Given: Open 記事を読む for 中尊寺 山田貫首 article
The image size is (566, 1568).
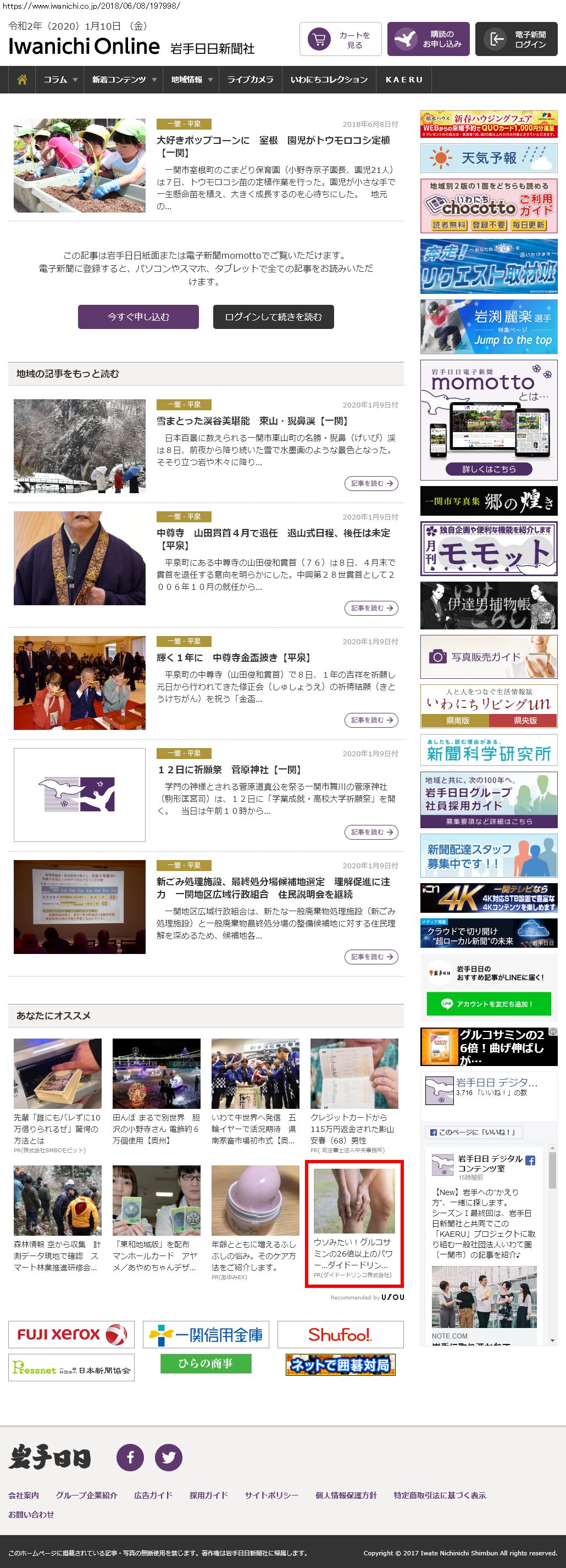Looking at the screenshot, I should pyautogui.click(x=371, y=608).
